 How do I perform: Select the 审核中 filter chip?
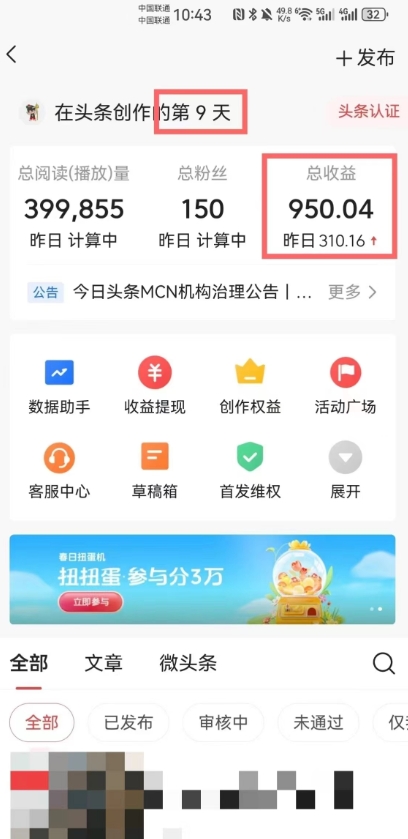[x=224, y=722]
